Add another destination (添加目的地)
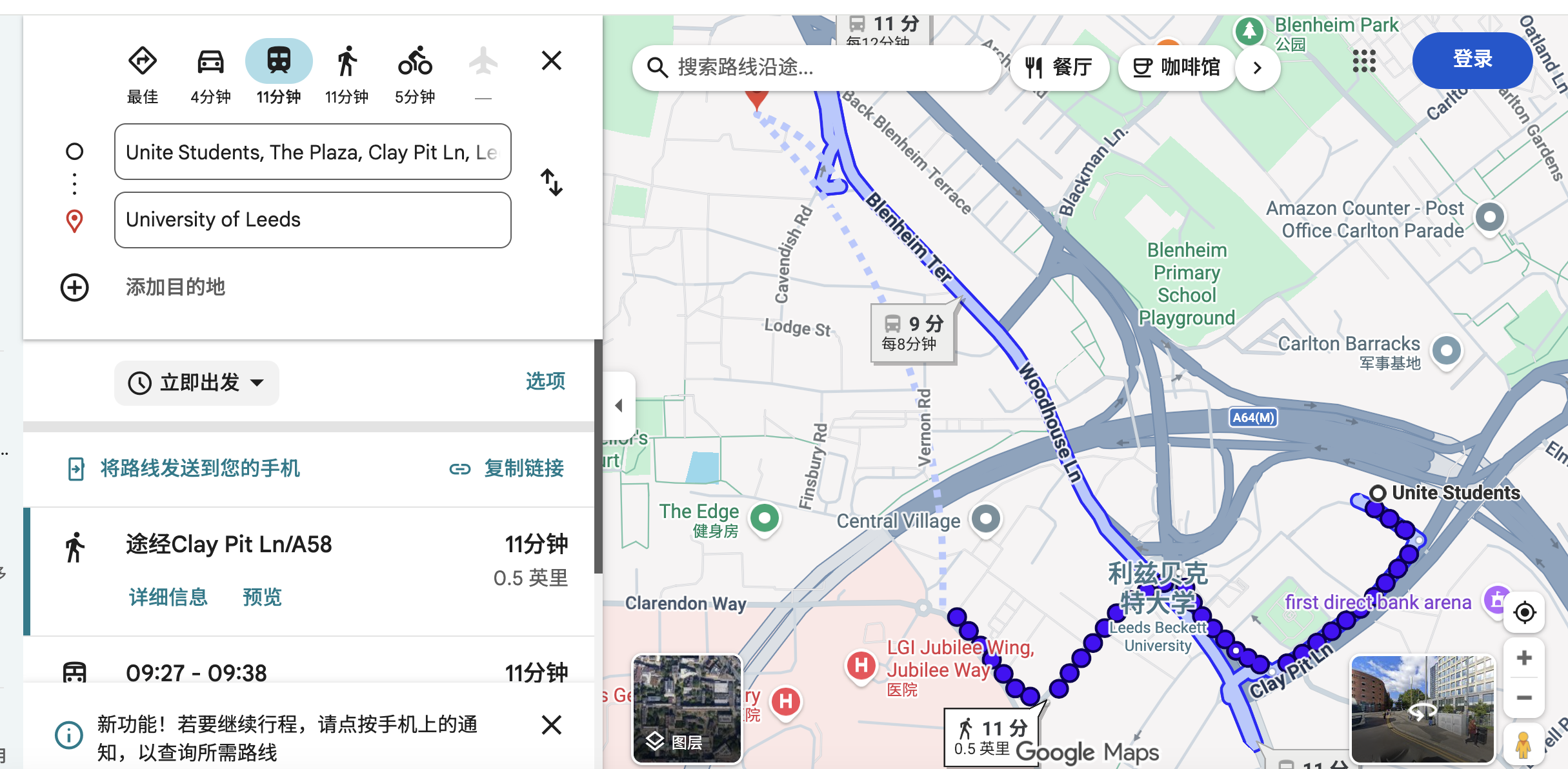1568x769 pixels. tap(174, 287)
